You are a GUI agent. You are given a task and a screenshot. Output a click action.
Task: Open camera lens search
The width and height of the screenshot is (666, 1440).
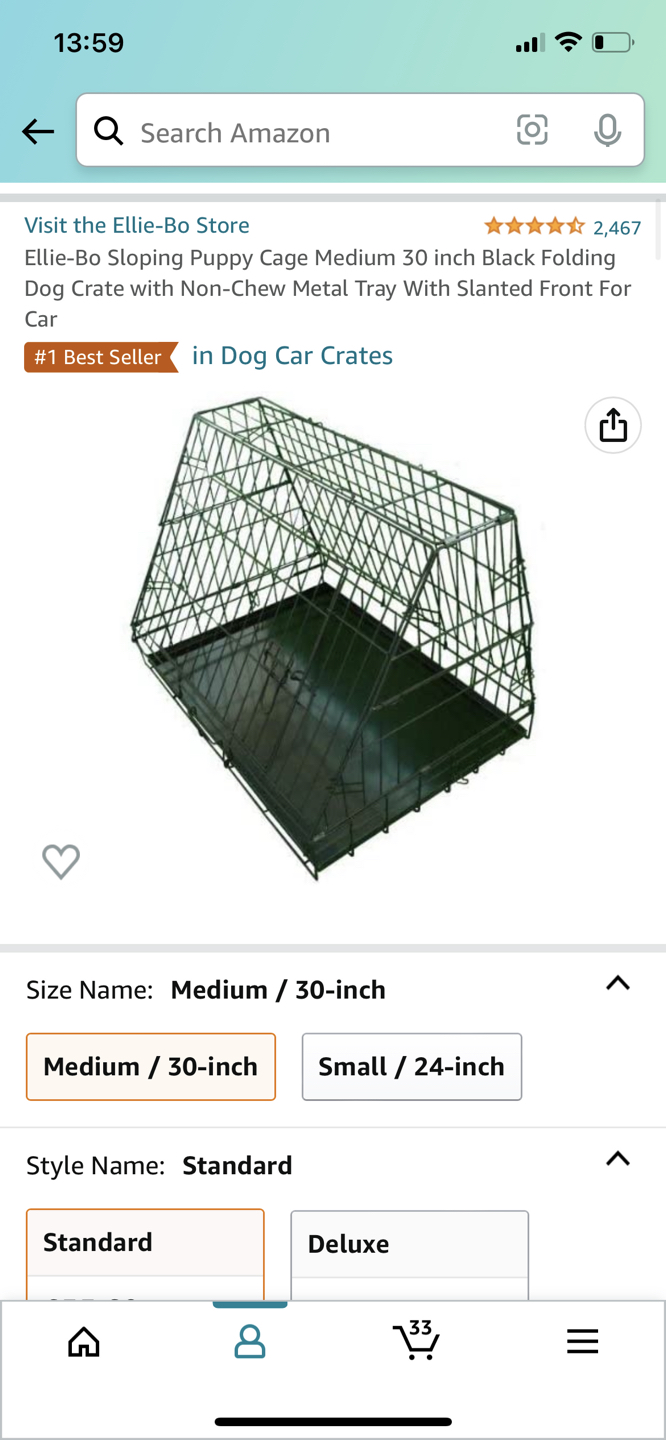coord(532,130)
